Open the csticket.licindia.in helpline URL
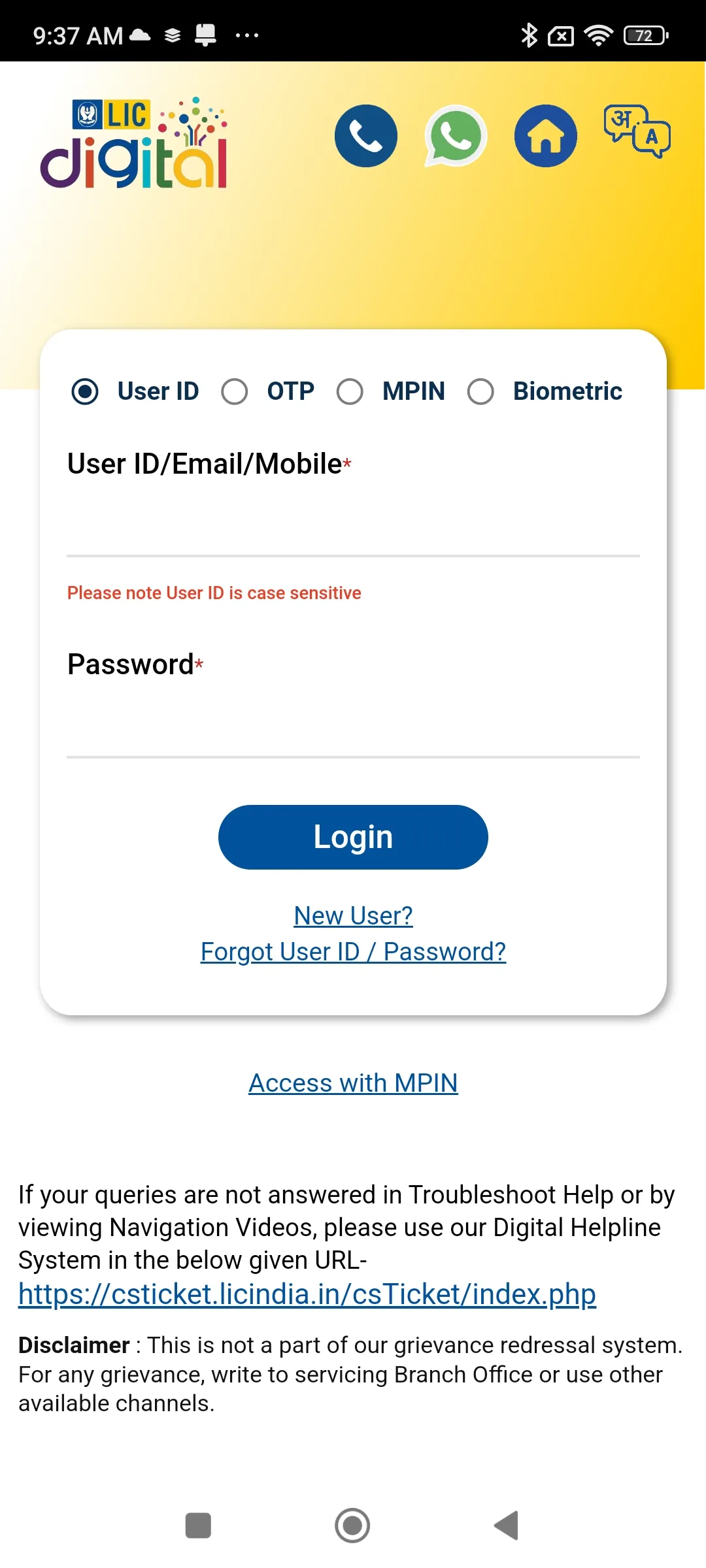This screenshot has width=706, height=1568. coord(307,1294)
